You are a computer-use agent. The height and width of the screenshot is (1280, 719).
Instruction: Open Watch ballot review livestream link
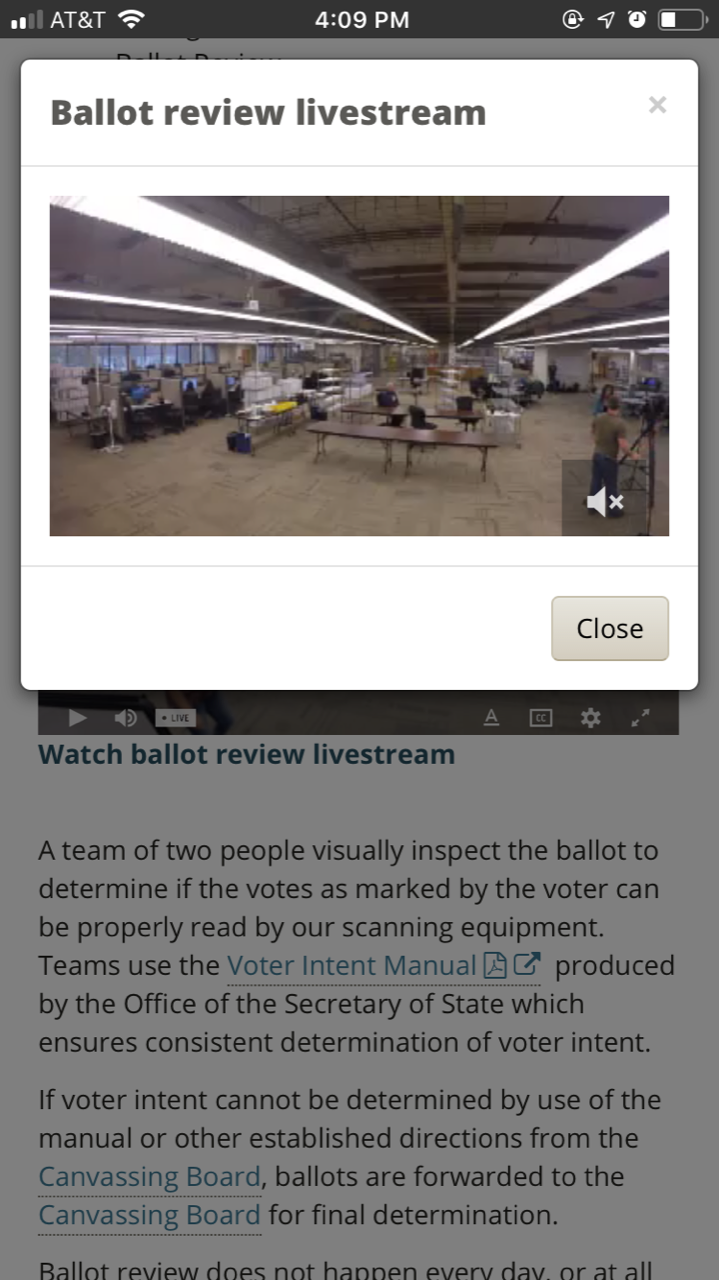pyautogui.click(x=246, y=754)
